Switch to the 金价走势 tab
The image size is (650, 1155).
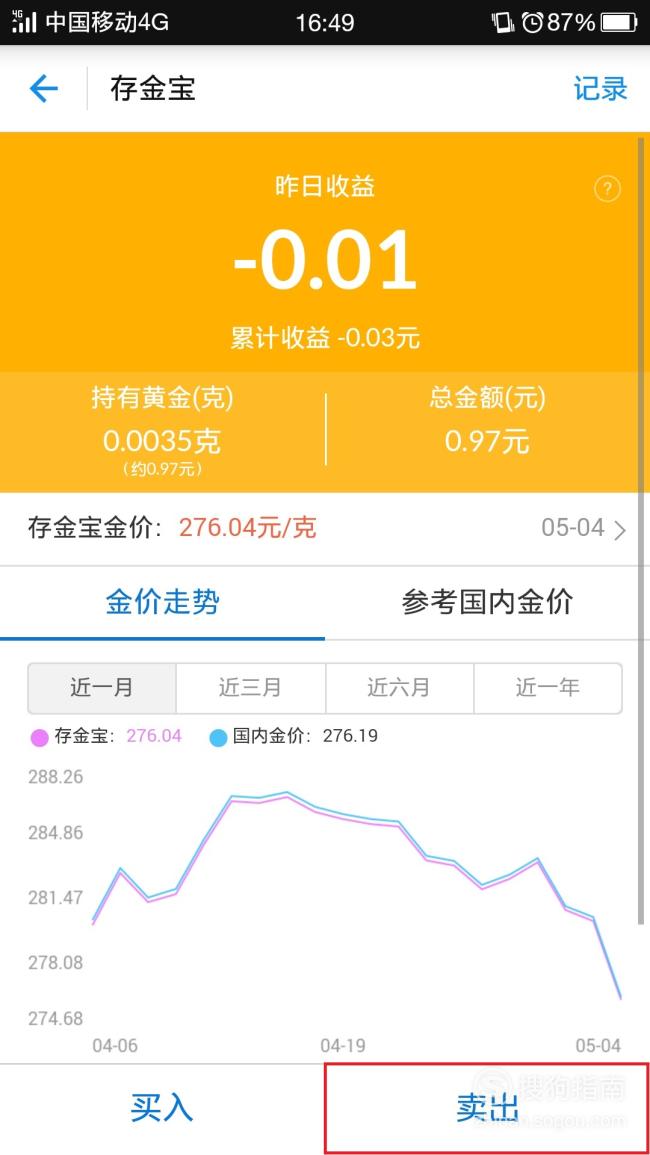[162, 603]
